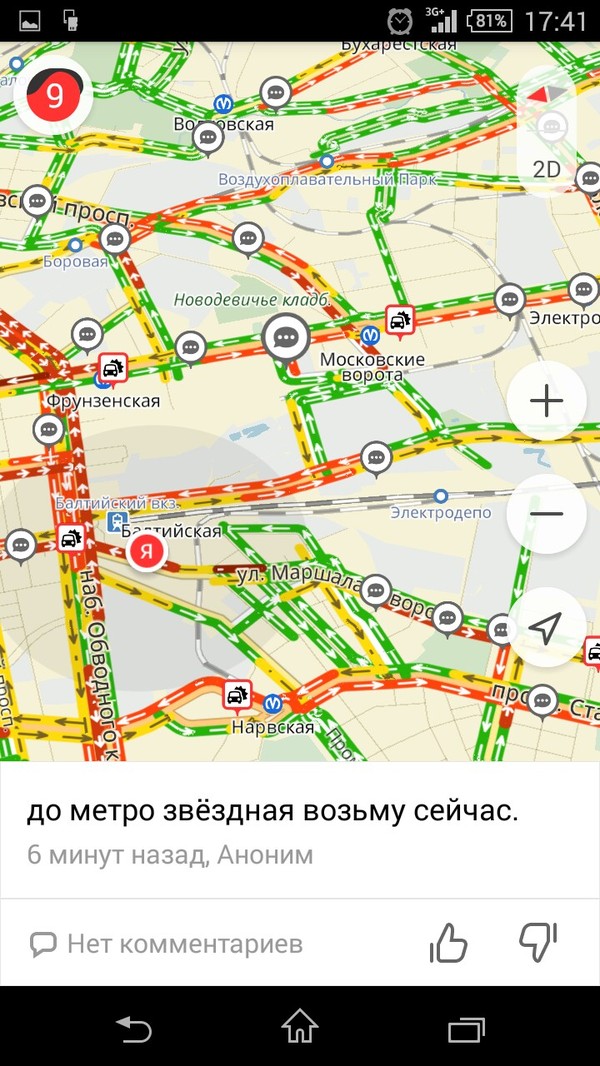Like this road comment
The width and height of the screenshot is (600, 1066).
click(448, 942)
